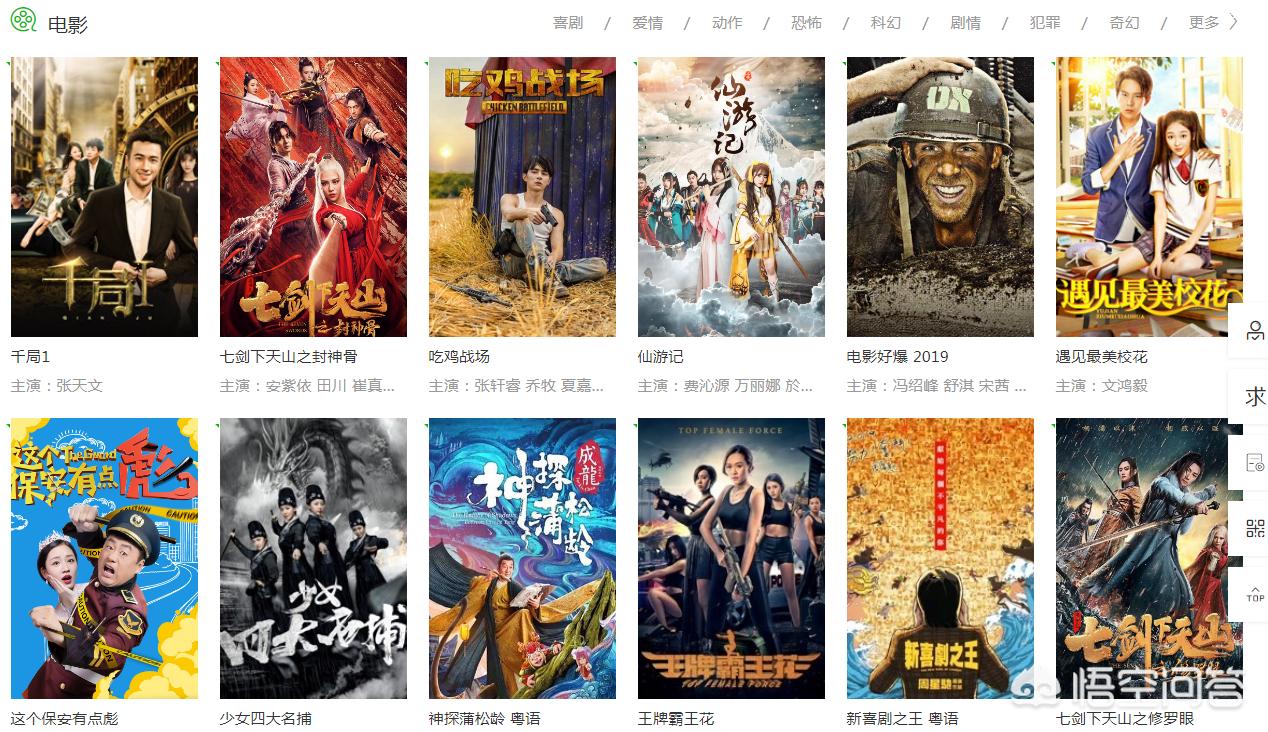Open the 千局1 movie poster
The height and width of the screenshot is (732, 1268).
tap(104, 197)
